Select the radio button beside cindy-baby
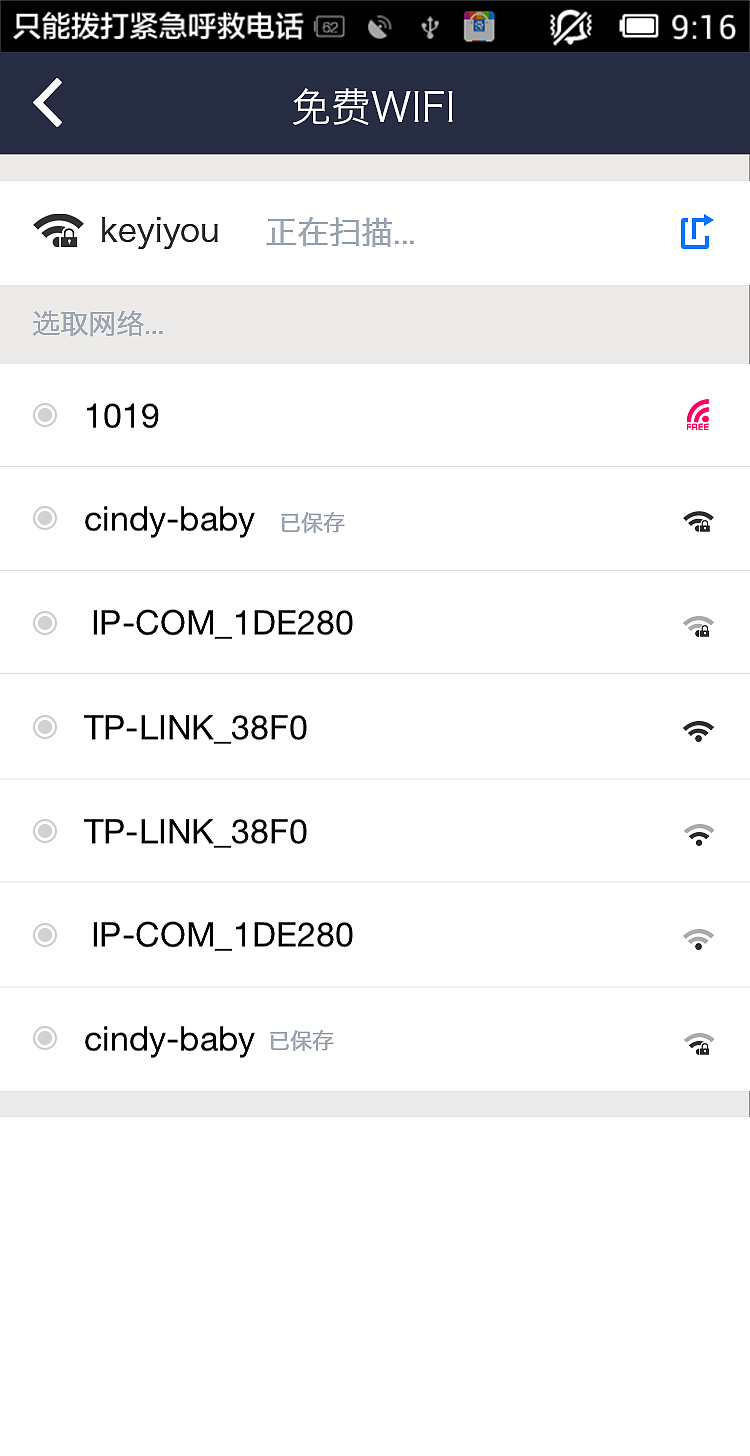 tap(44, 518)
